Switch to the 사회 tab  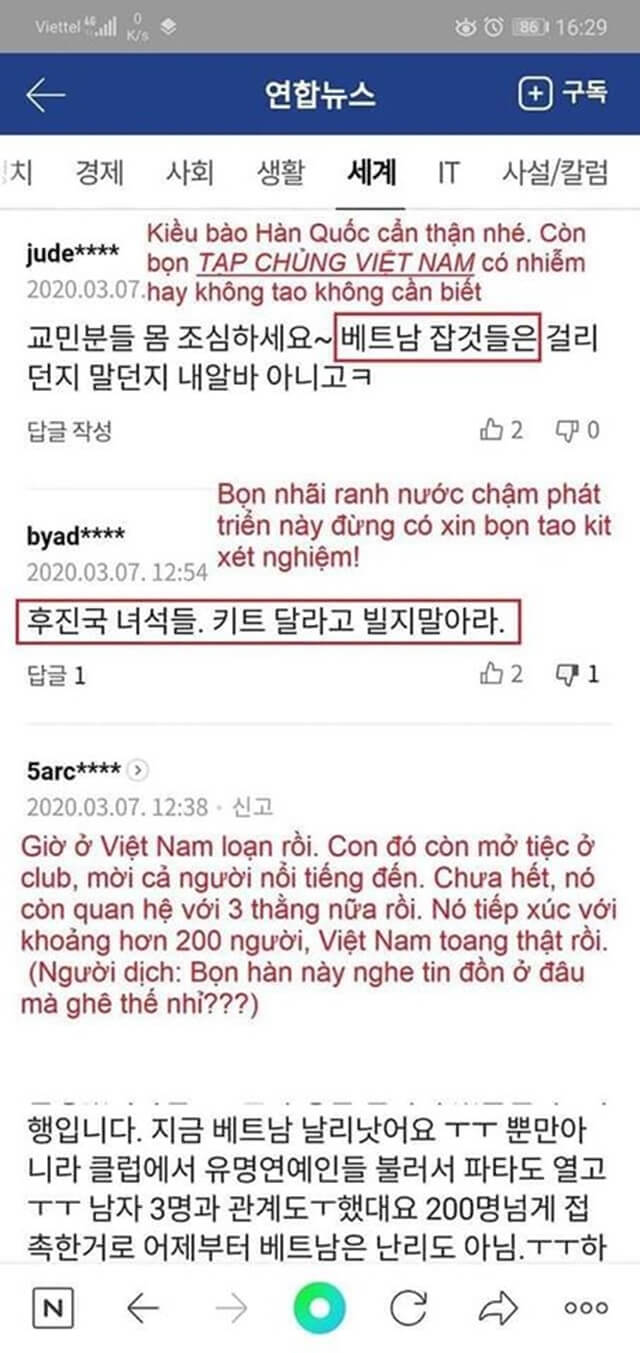point(189,173)
